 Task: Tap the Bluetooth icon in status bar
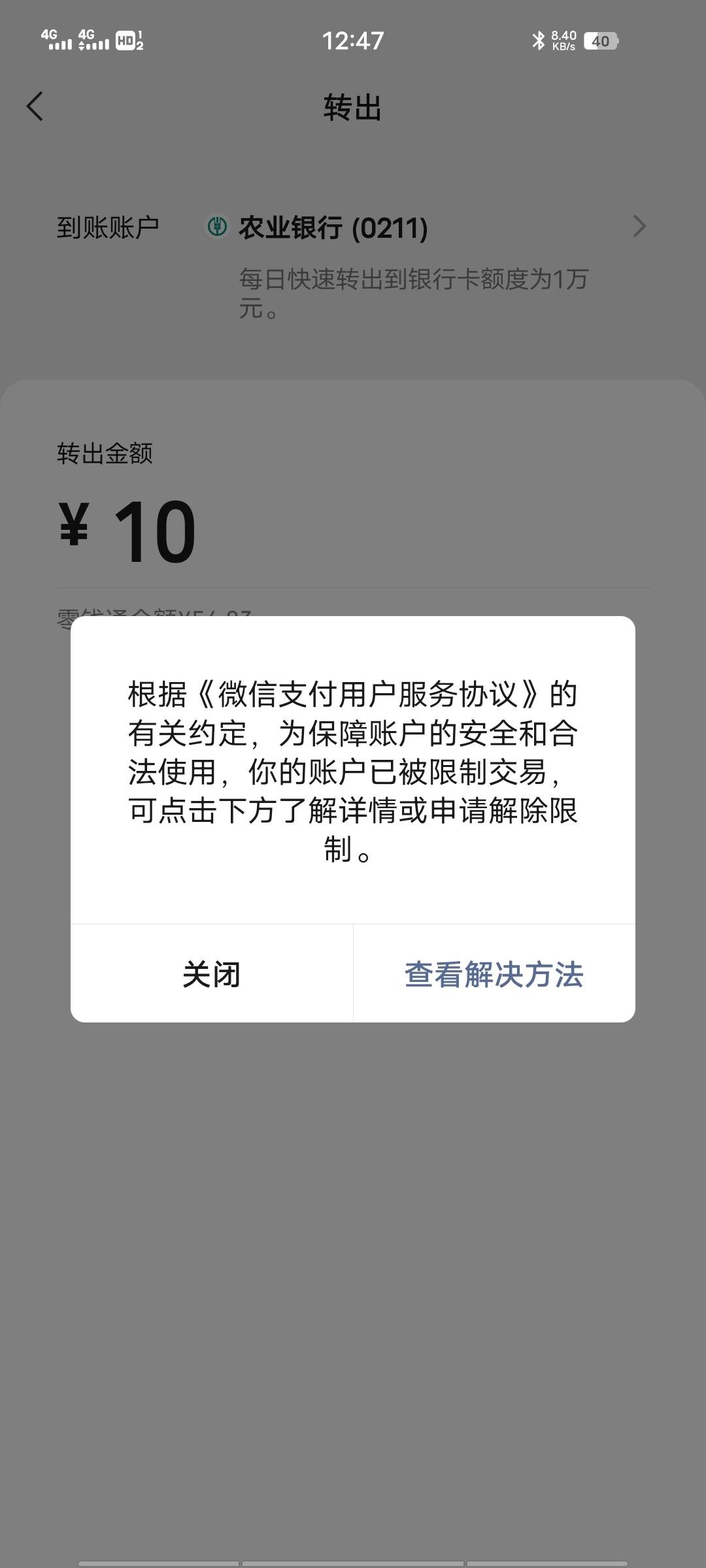[539, 41]
